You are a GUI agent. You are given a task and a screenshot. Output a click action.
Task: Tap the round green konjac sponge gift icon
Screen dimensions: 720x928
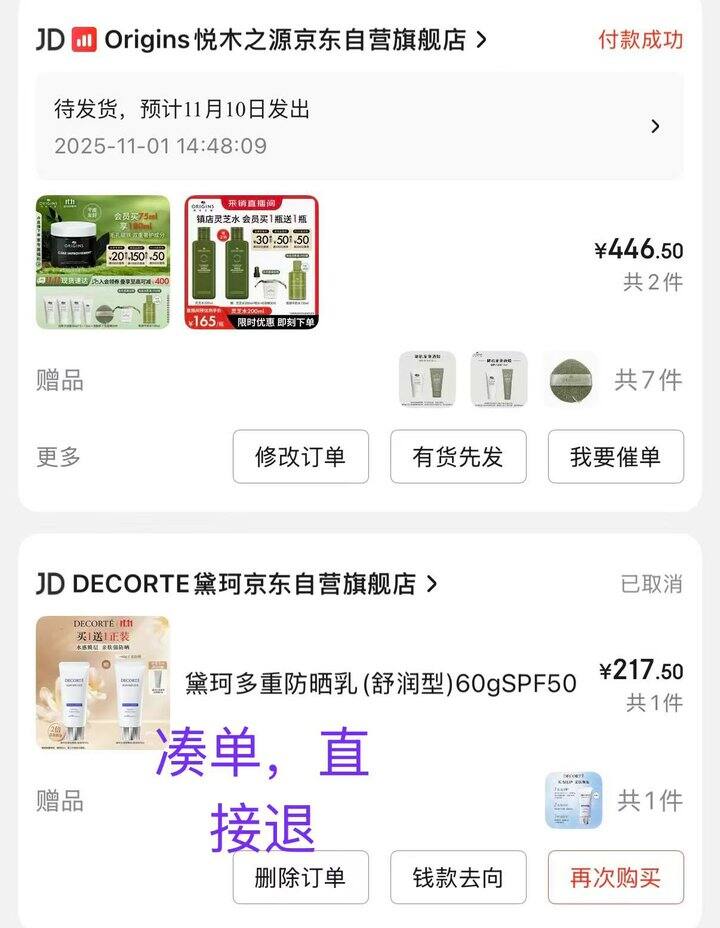pyautogui.click(x=570, y=381)
